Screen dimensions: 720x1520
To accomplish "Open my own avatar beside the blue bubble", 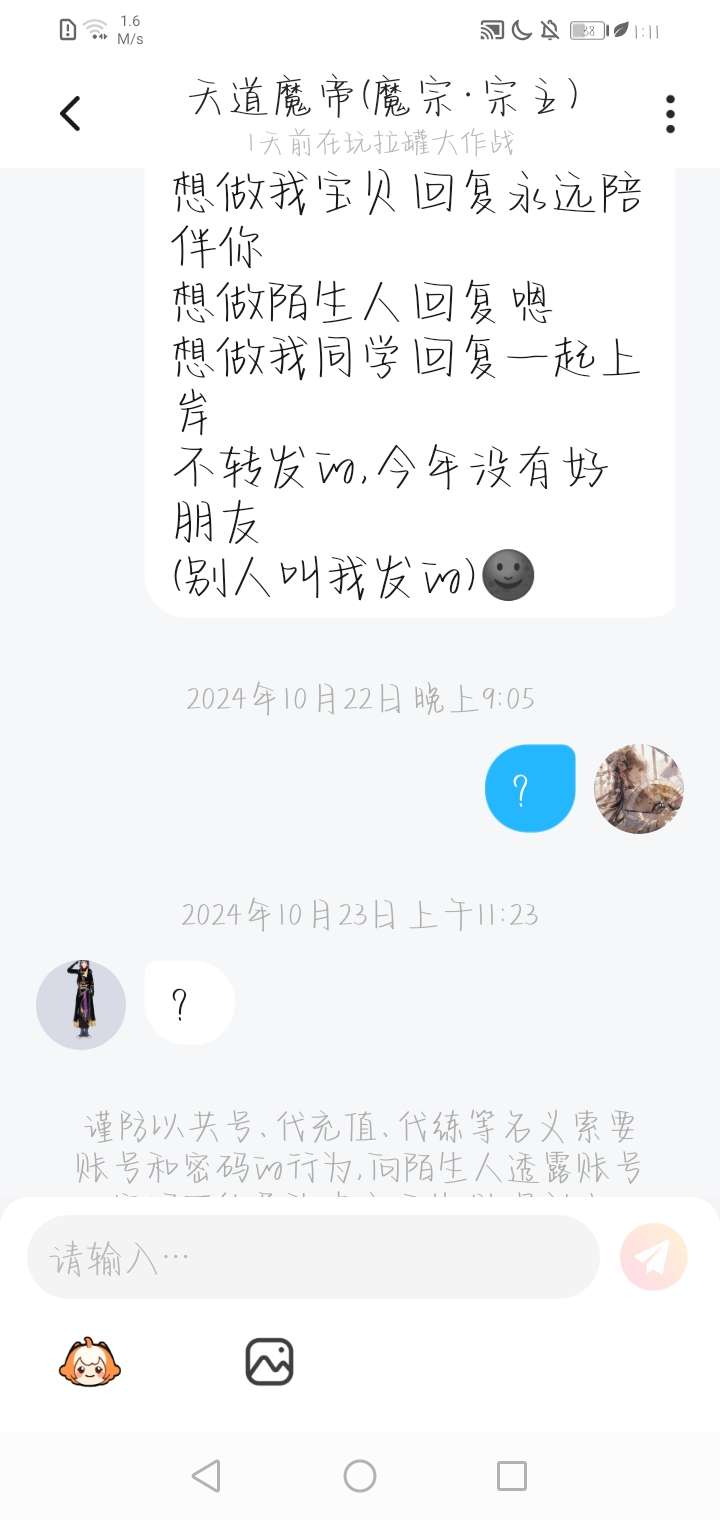I will click(x=639, y=789).
